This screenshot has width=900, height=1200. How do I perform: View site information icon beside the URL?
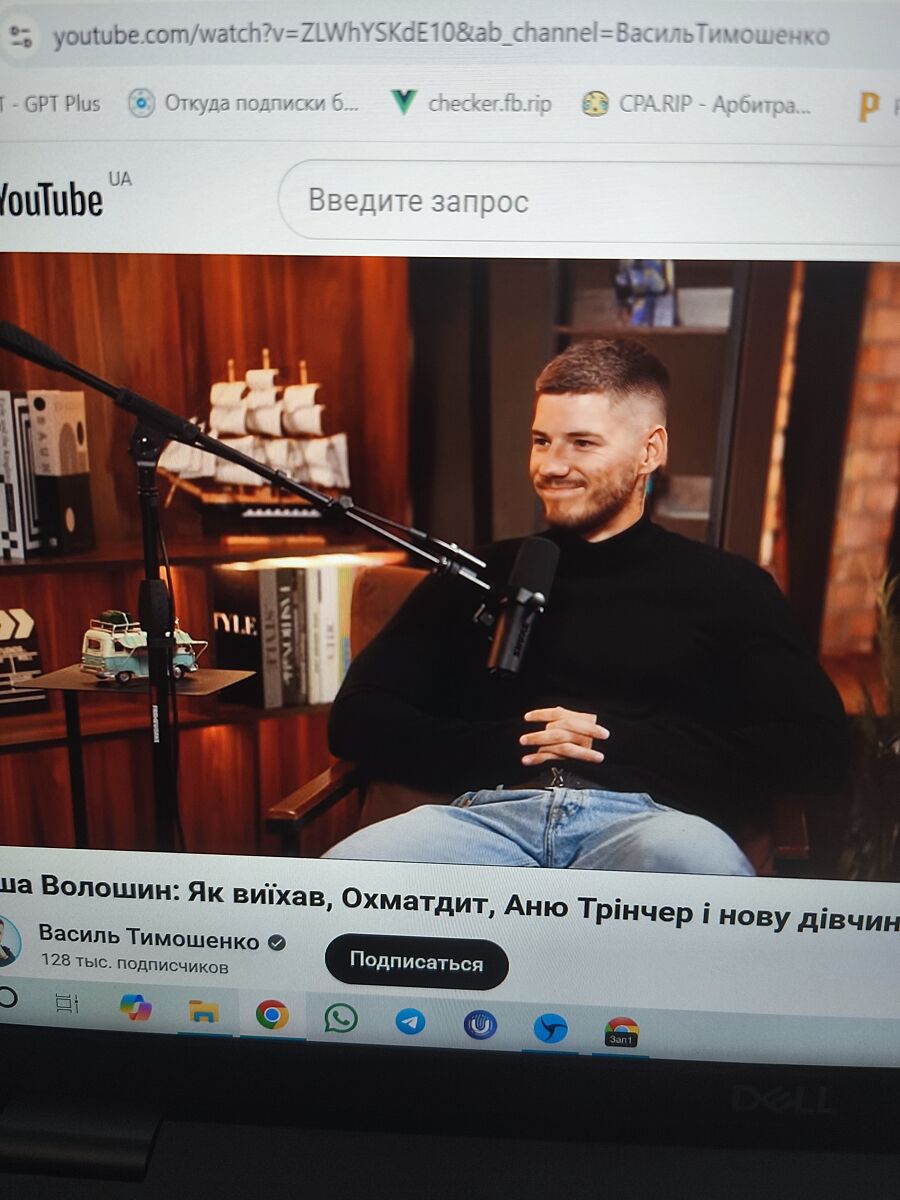[20, 36]
